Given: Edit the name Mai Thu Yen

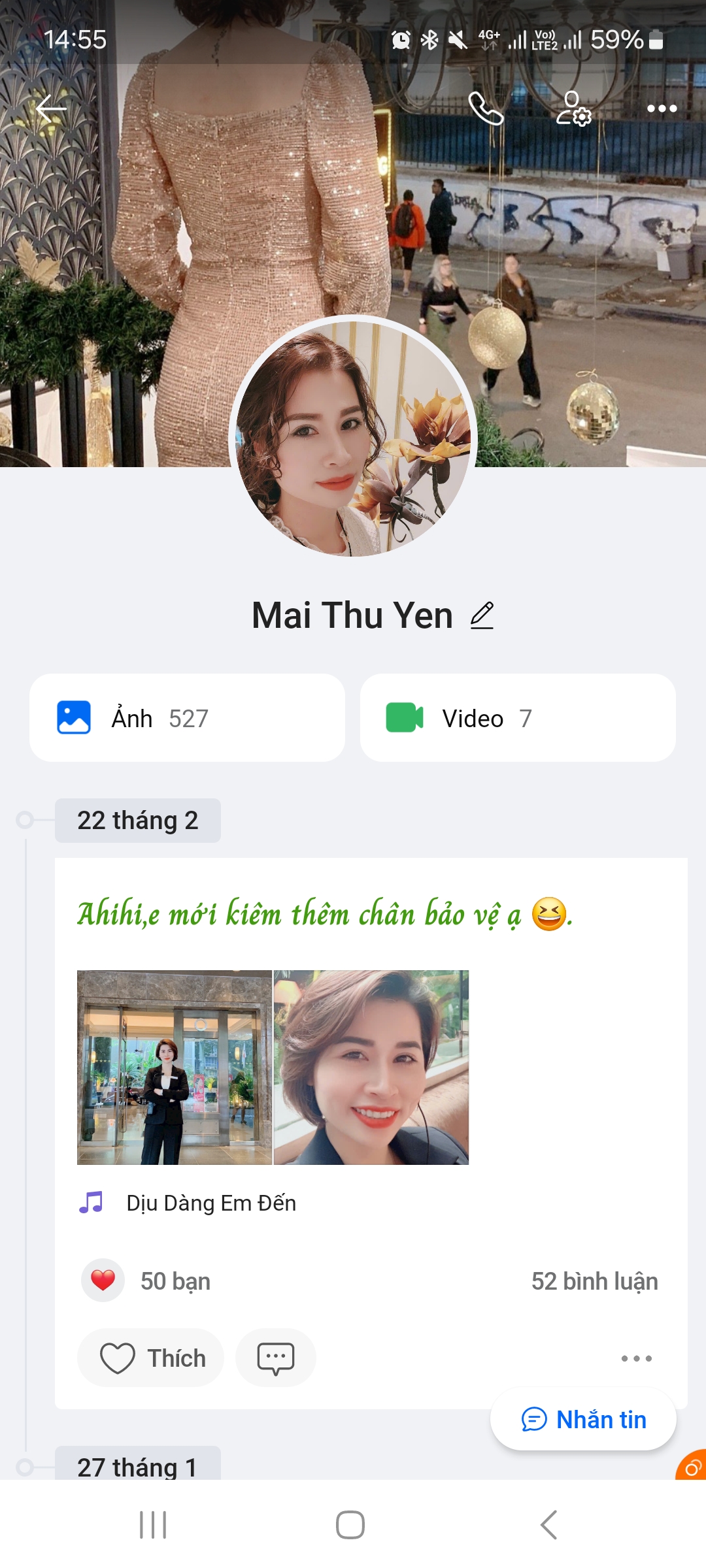Looking at the screenshot, I should point(482,615).
